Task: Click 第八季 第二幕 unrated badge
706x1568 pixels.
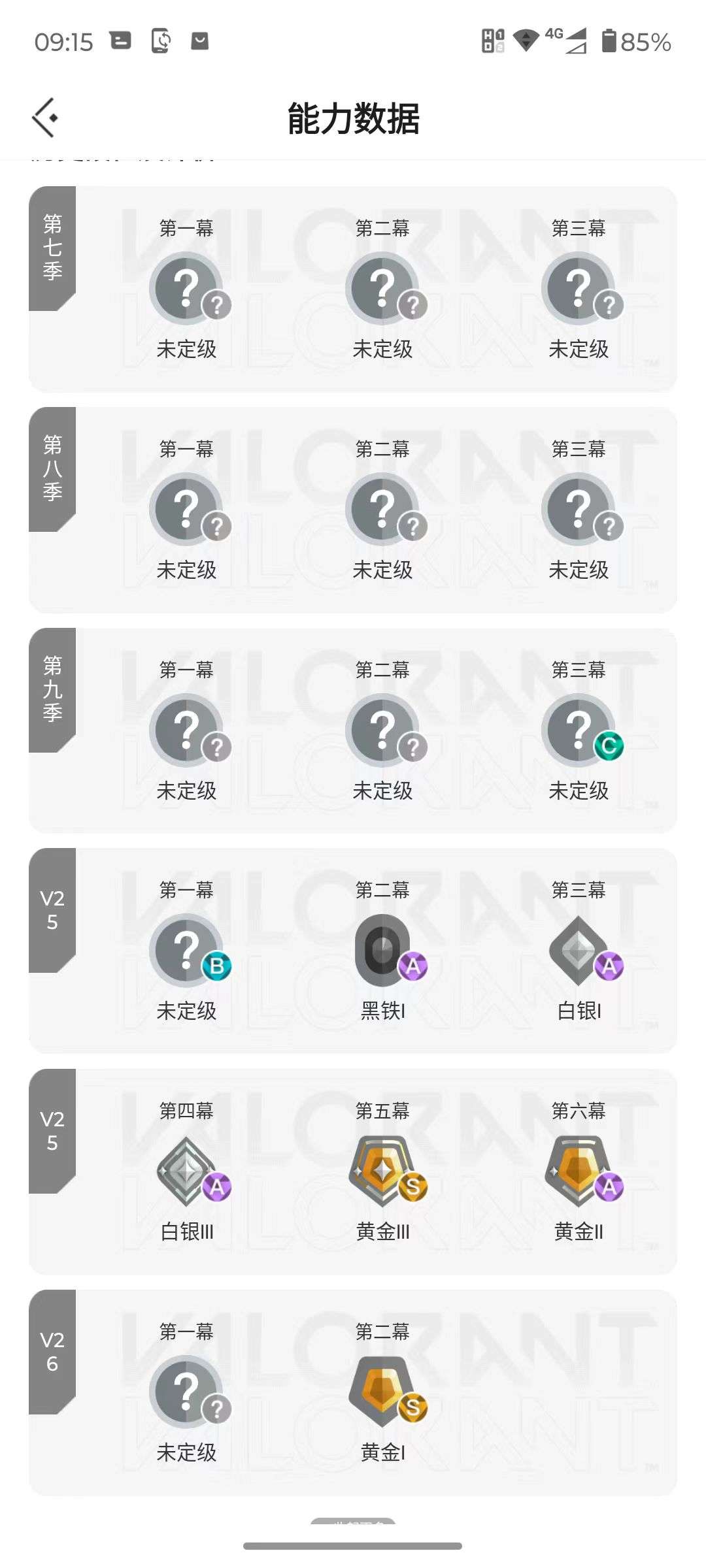Action: (383, 510)
